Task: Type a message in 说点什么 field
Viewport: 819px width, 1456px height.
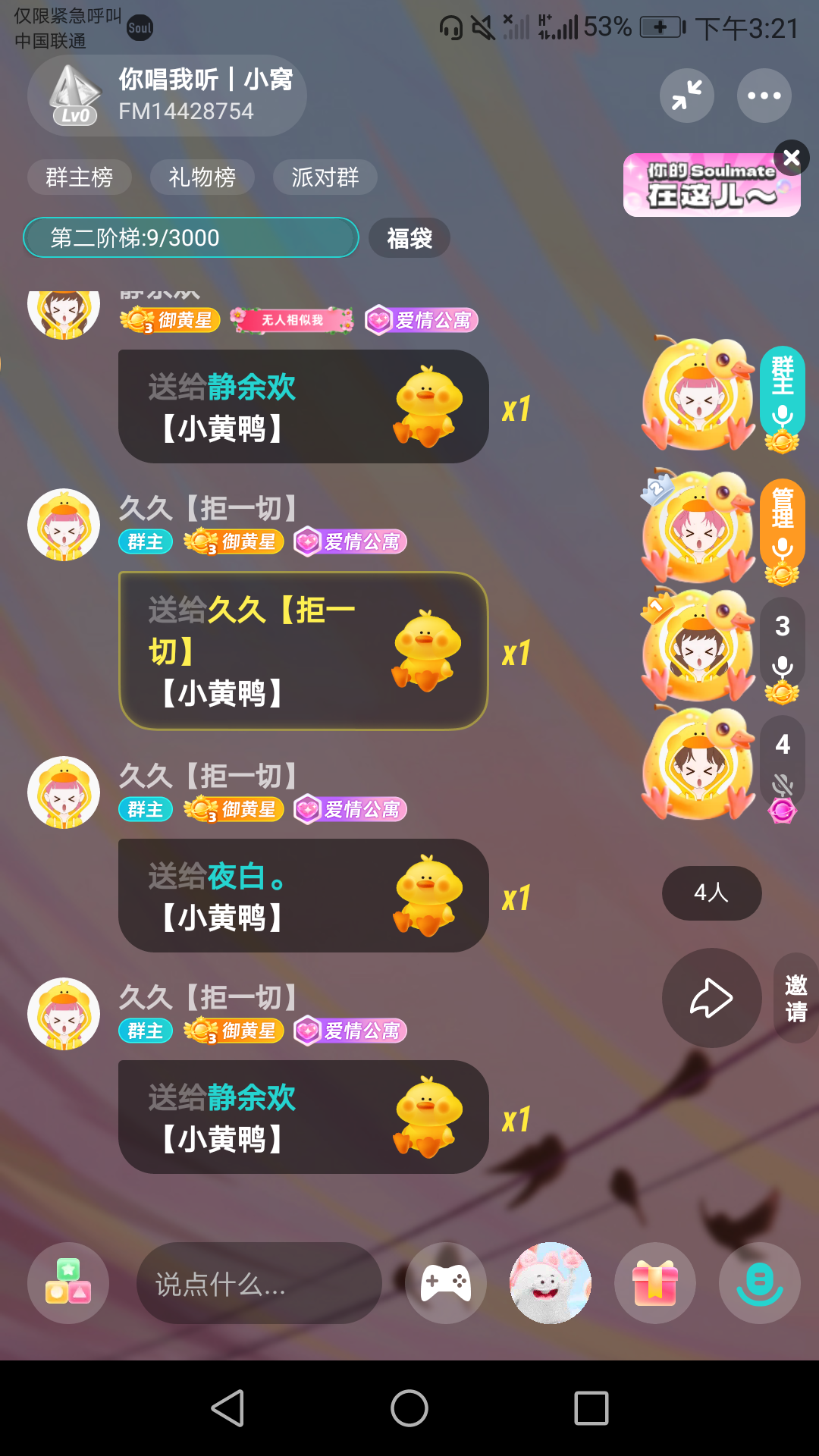Action: (259, 1283)
